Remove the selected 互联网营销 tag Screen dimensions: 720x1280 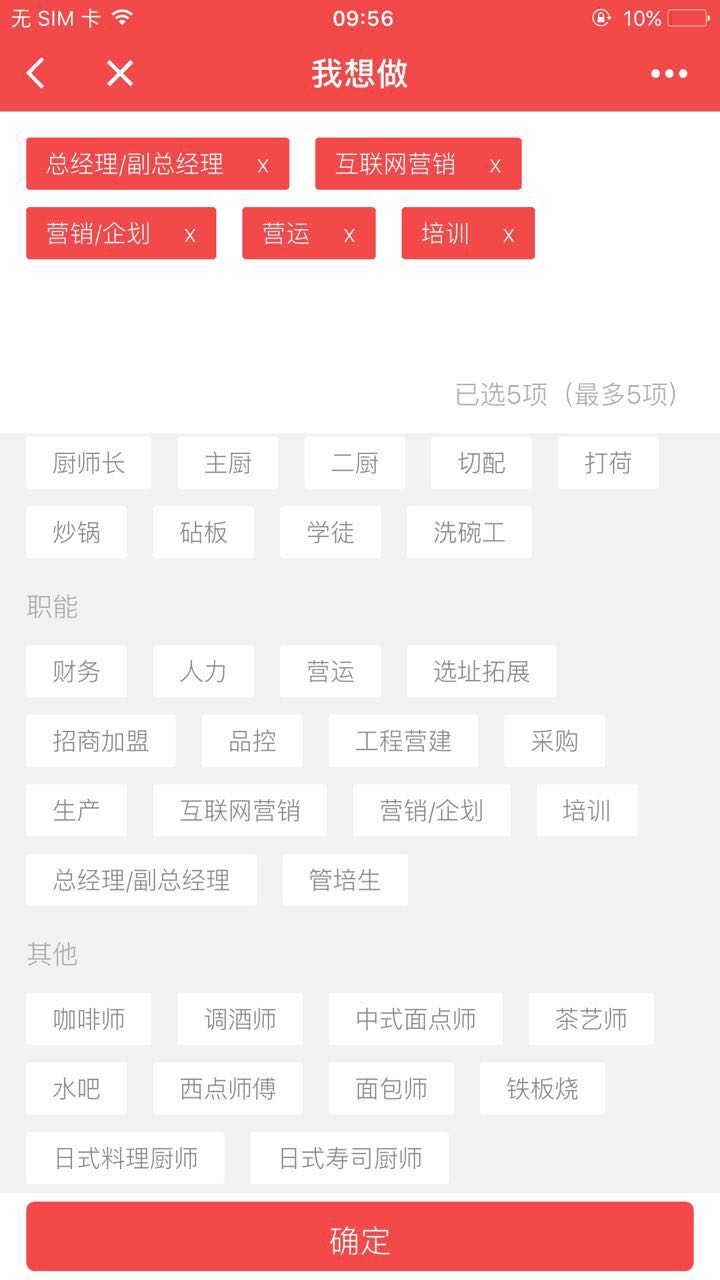(495, 165)
